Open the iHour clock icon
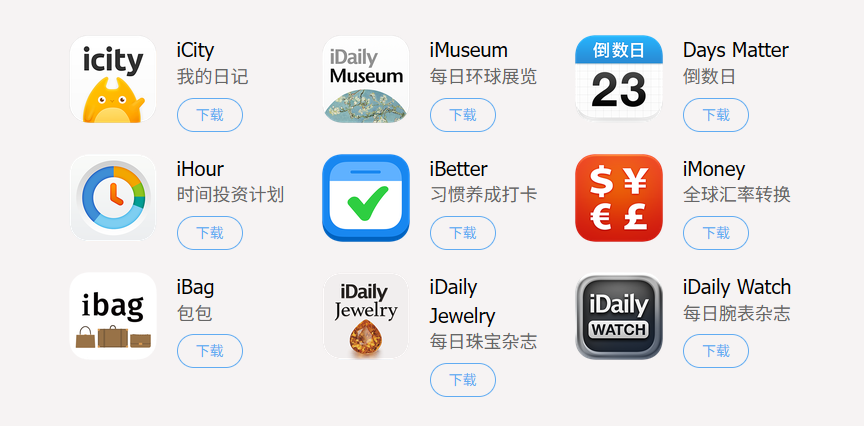This screenshot has width=864, height=426. pos(113,197)
